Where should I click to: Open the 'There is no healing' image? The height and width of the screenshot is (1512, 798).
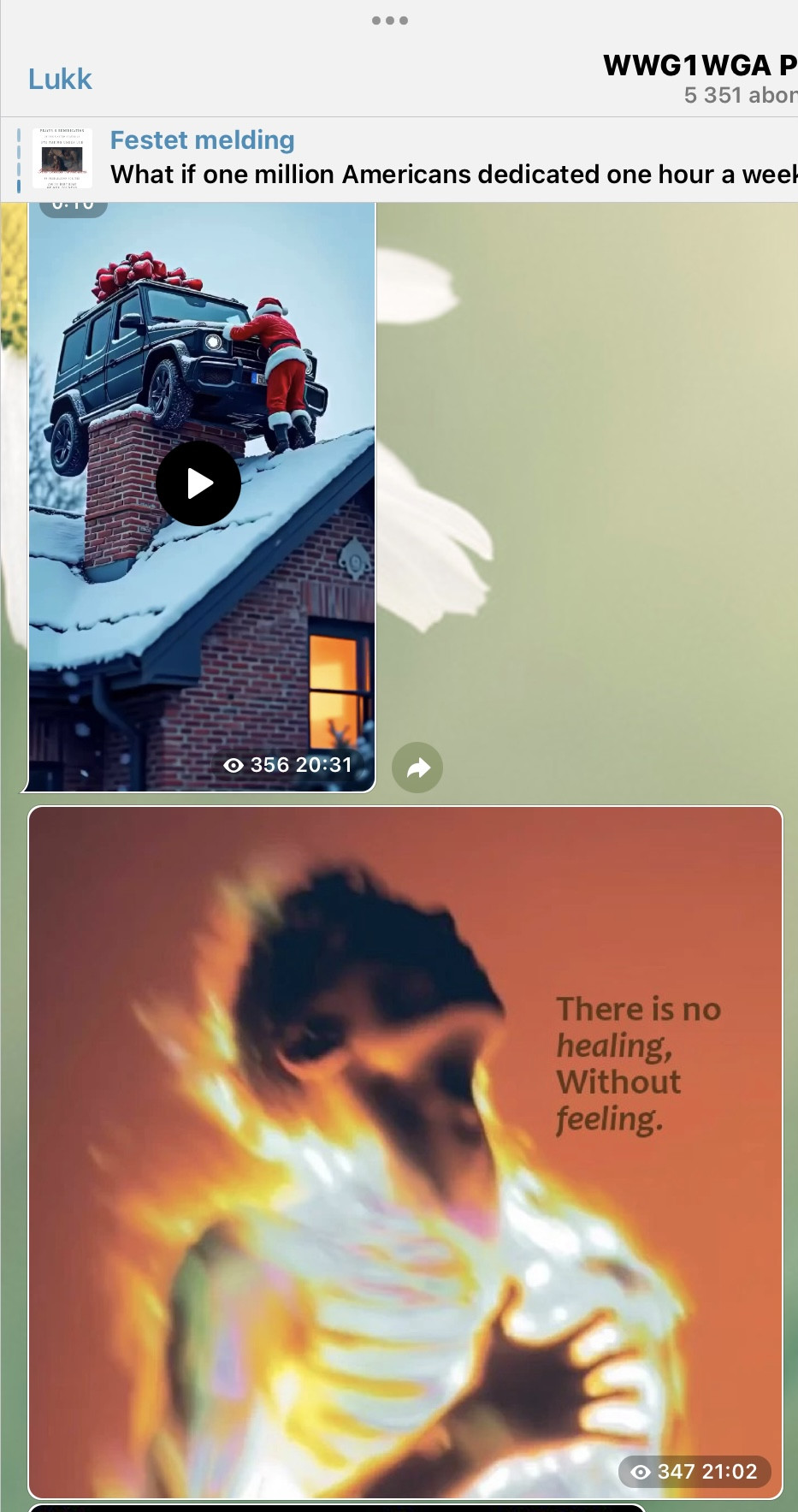click(x=405, y=1151)
